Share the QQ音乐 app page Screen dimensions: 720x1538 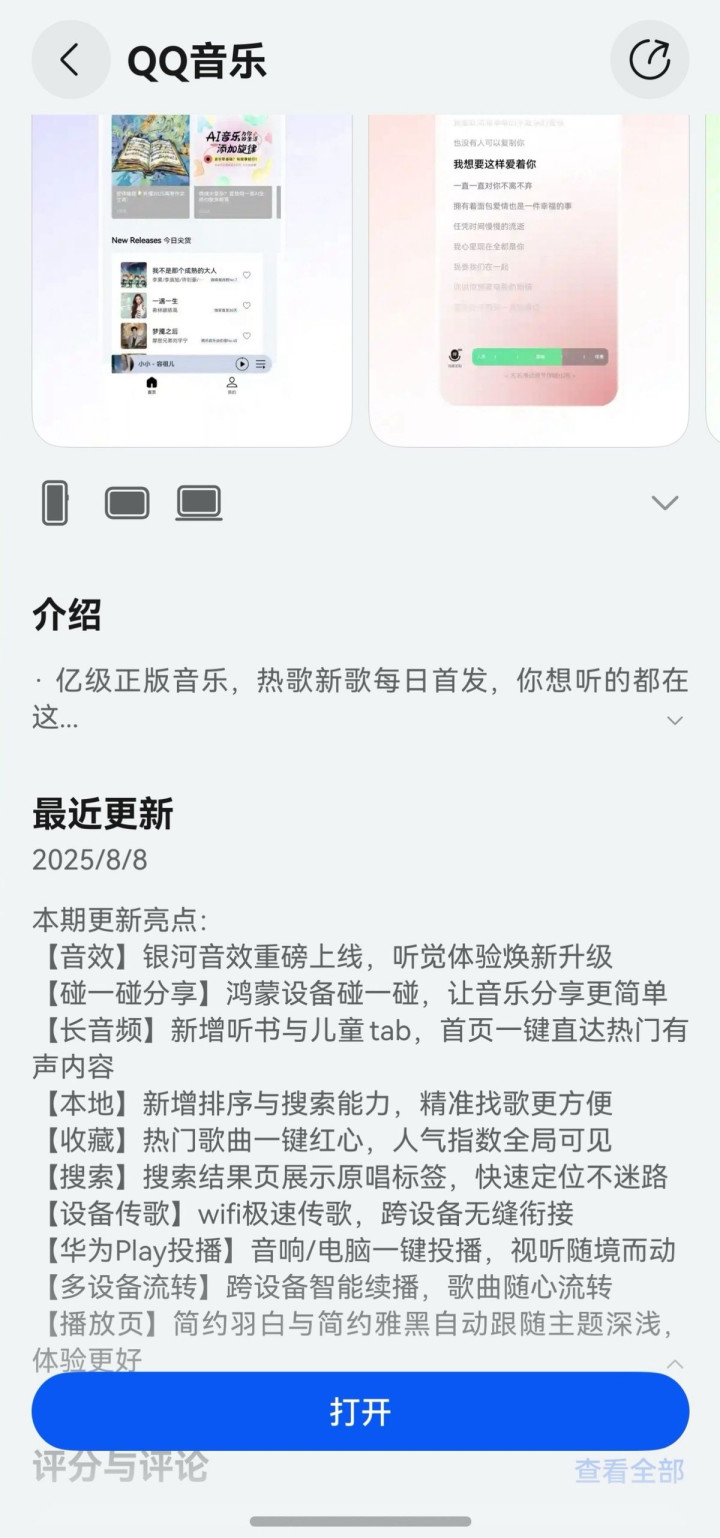(649, 60)
